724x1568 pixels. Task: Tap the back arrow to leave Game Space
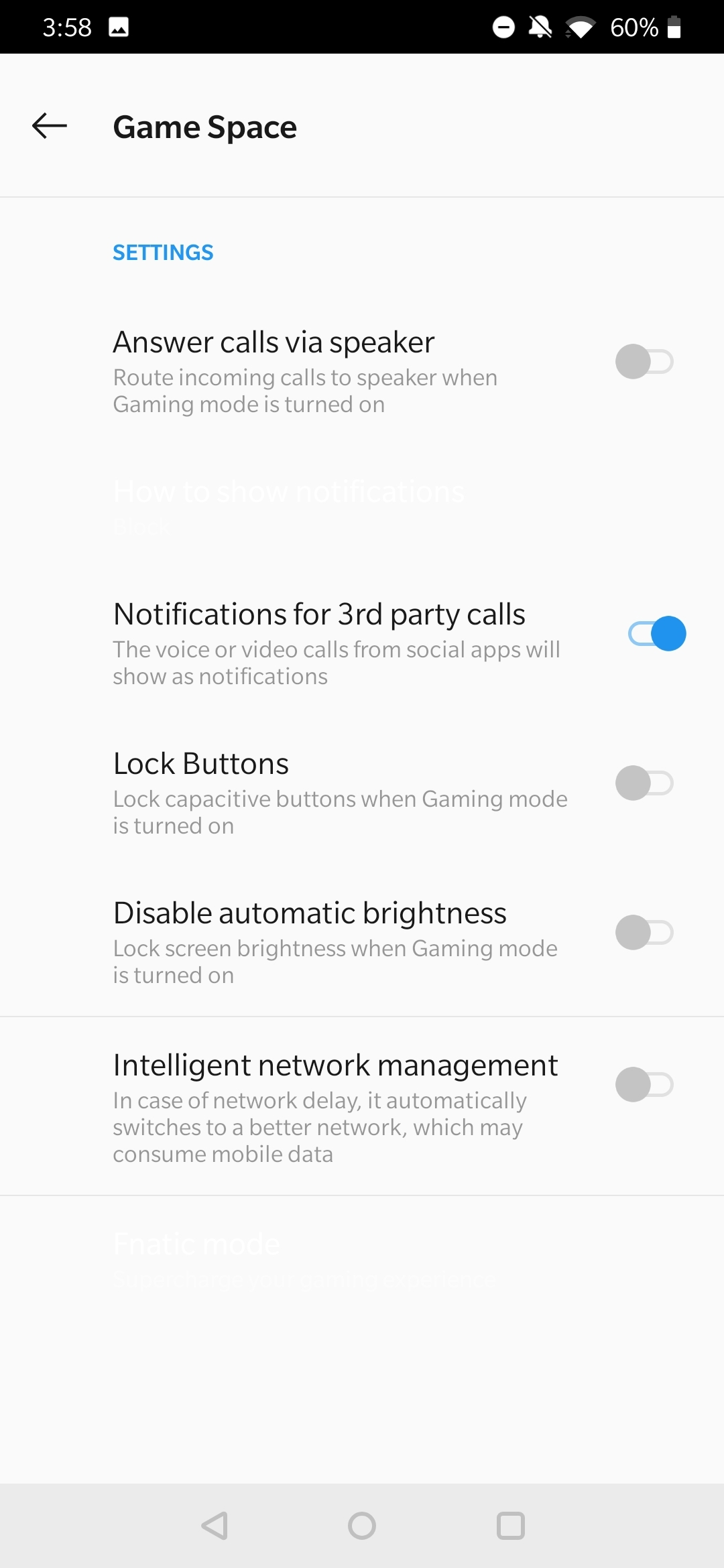coord(48,125)
